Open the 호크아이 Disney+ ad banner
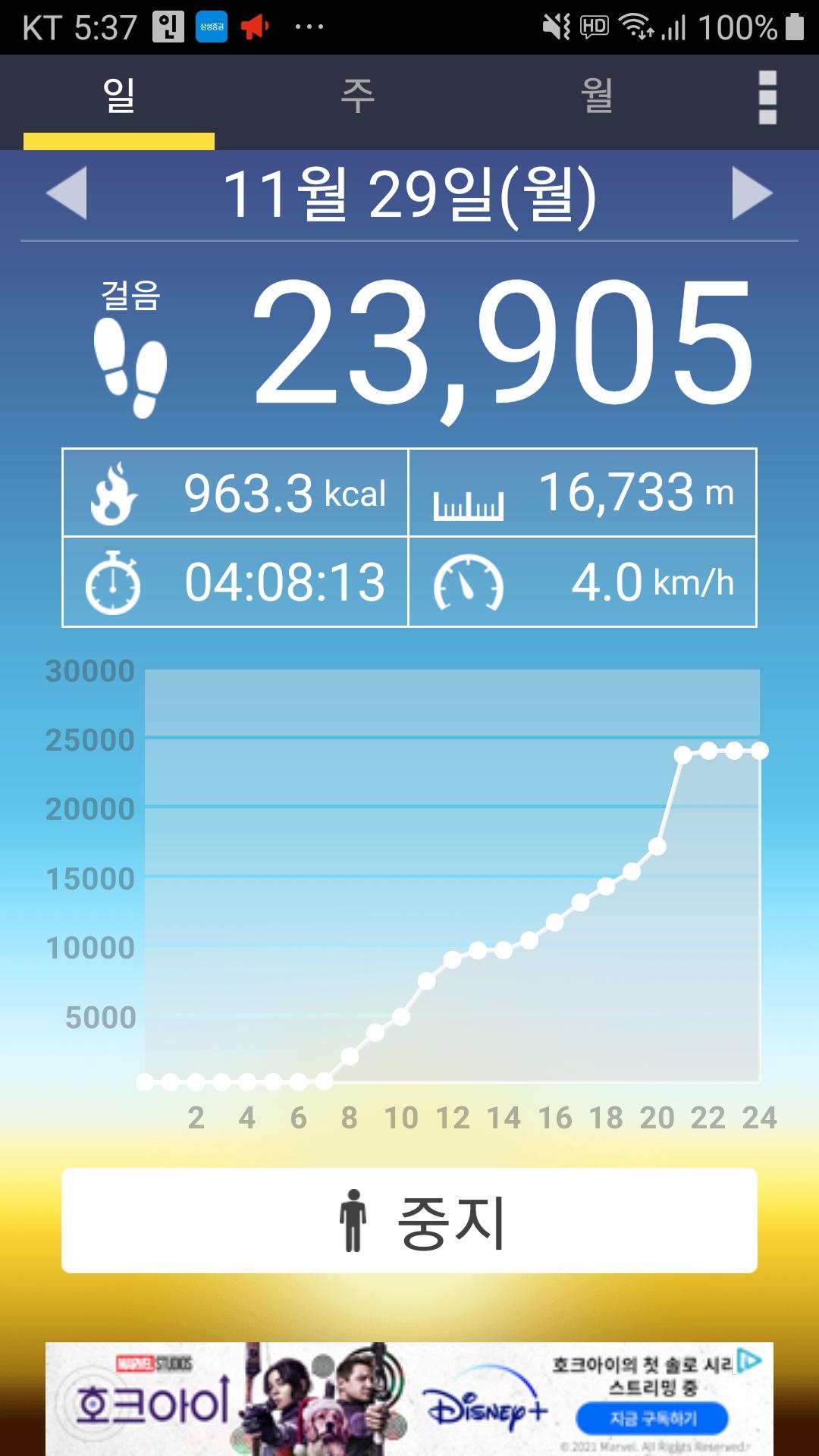The width and height of the screenshot is (819, 1456). click(303, 1399)
